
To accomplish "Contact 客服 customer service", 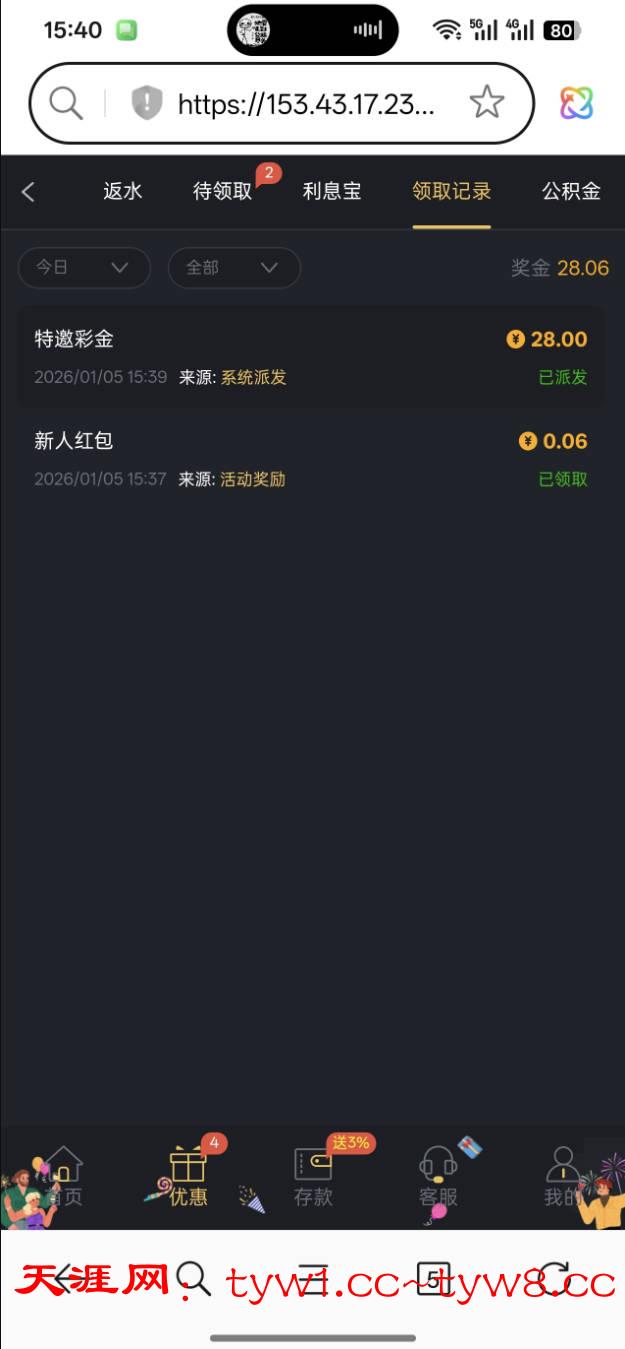I will point(438,1177).
